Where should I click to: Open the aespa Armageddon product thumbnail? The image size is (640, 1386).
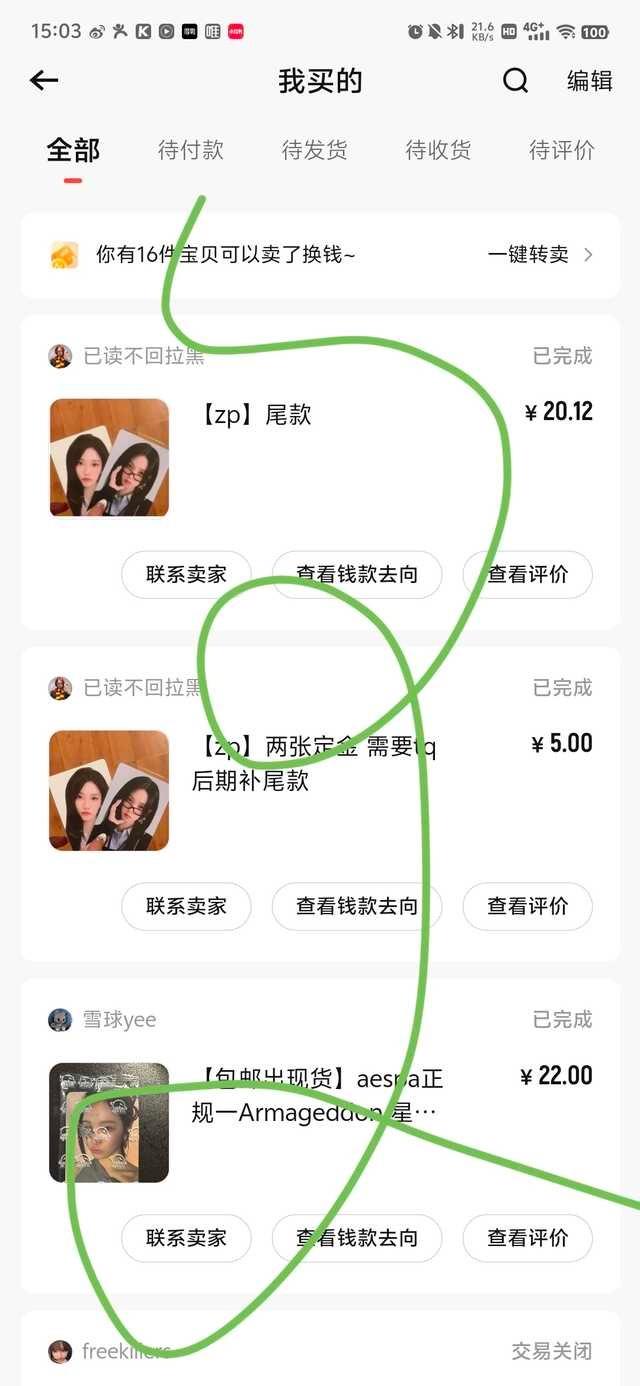[109, 1122]
